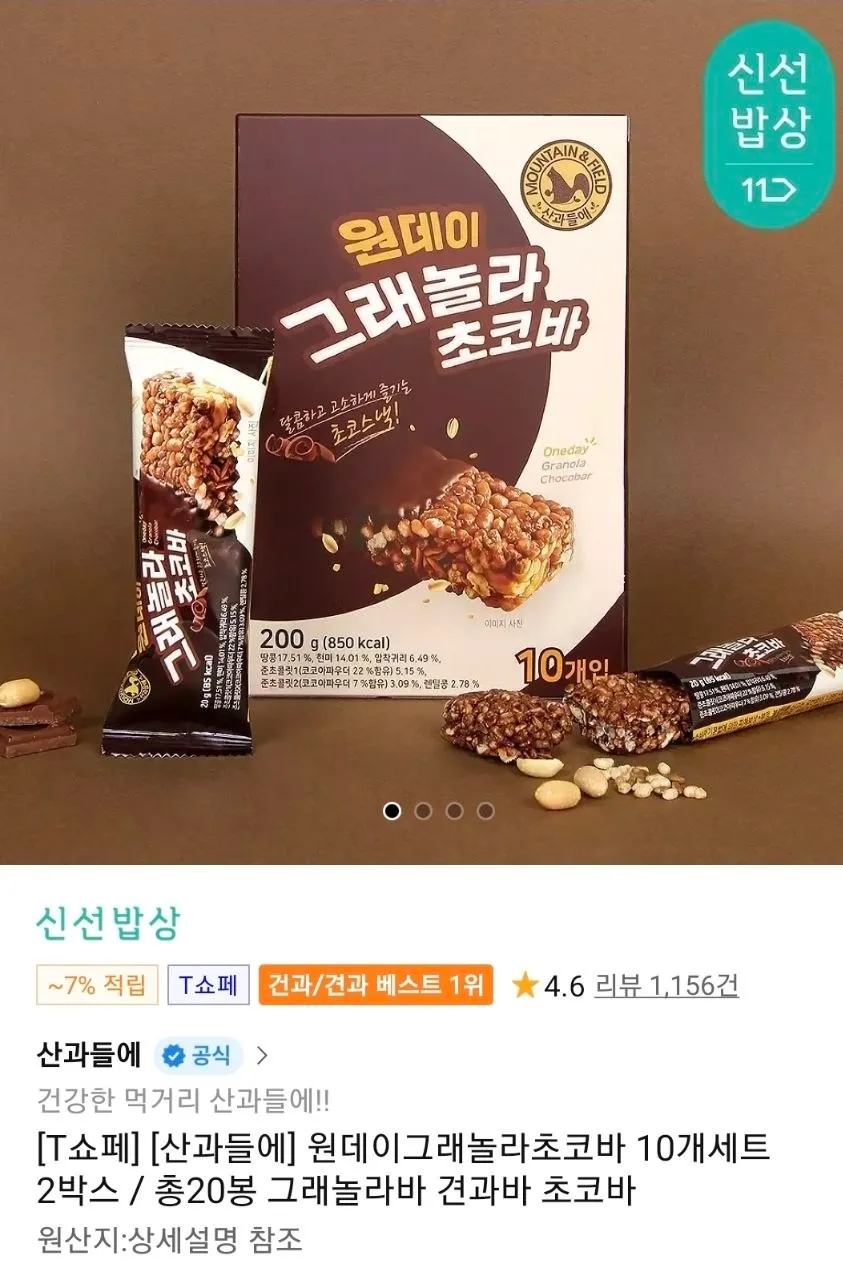The width and height of the screenshot is (843, 1280).
Task: View the 견과/견과 베스트 1위 ranking
Action: coord(376,985)
